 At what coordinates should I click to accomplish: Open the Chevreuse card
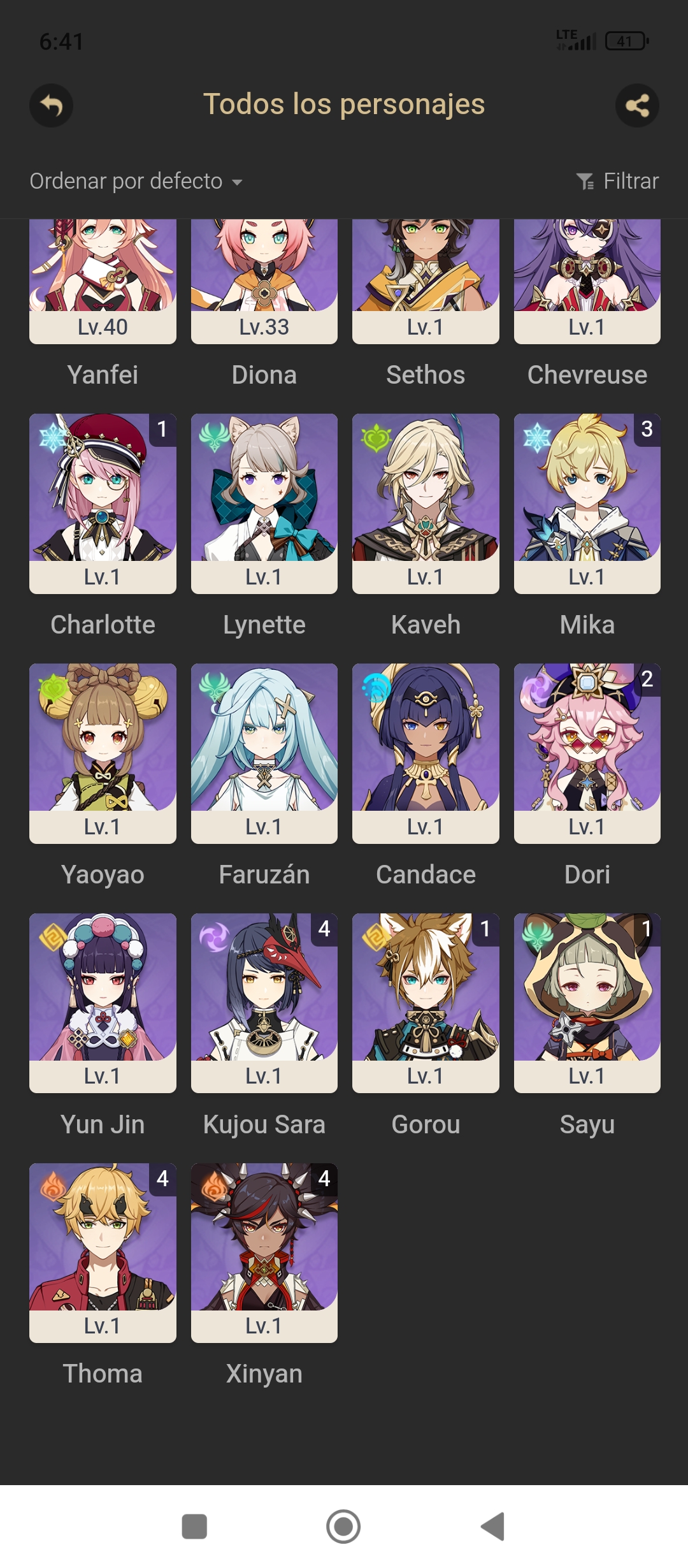click(x=587, y=280)
